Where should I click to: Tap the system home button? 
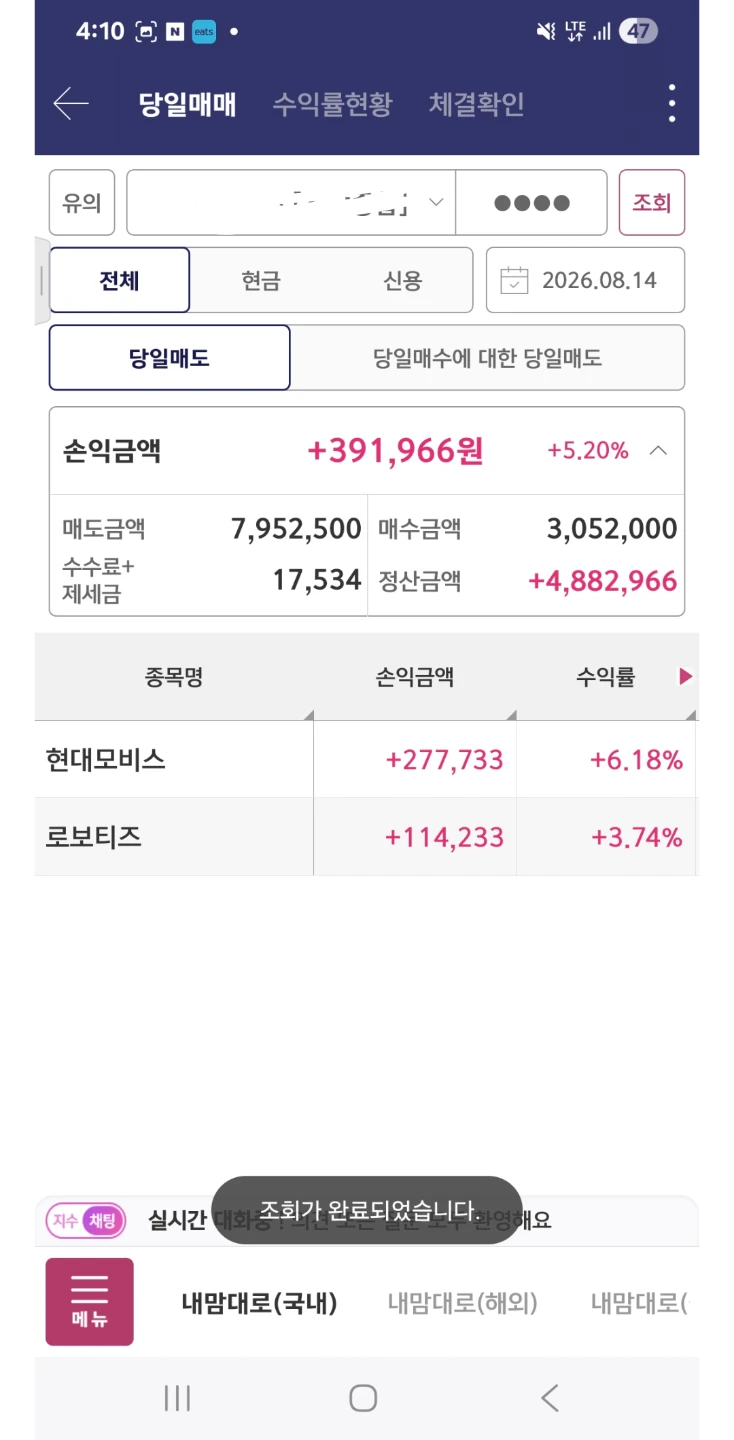(363, 1398)
